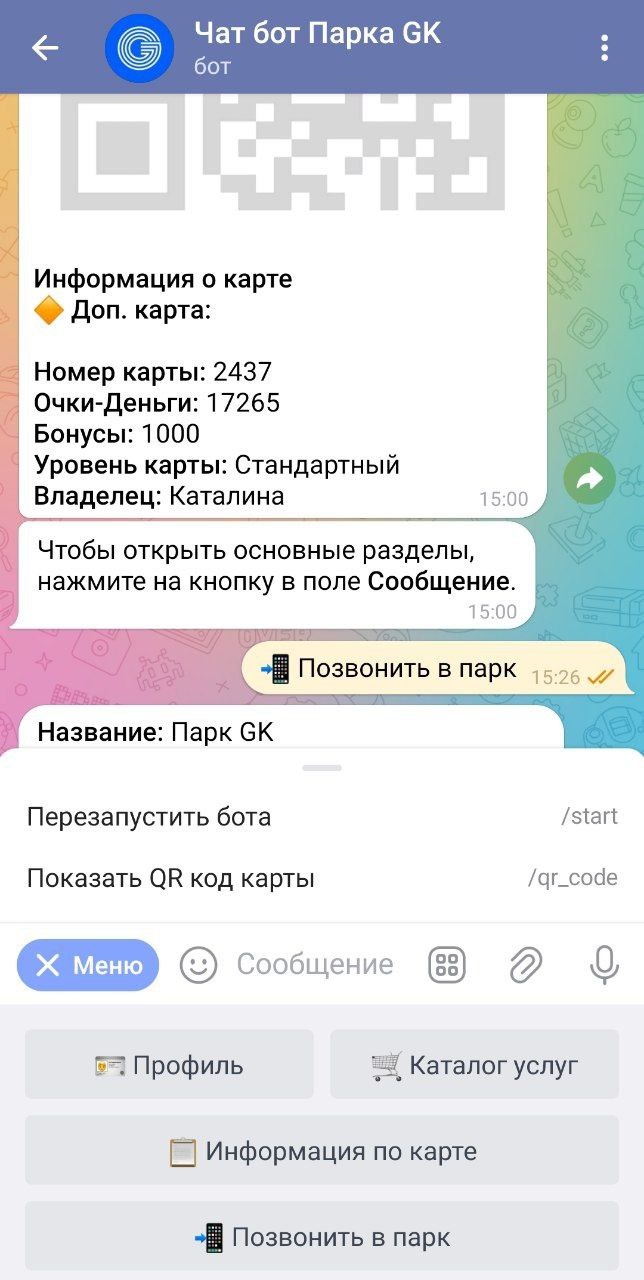The image size is (644, 1280).
Task: Go back using the arrow icon
Action: (46, 47)
